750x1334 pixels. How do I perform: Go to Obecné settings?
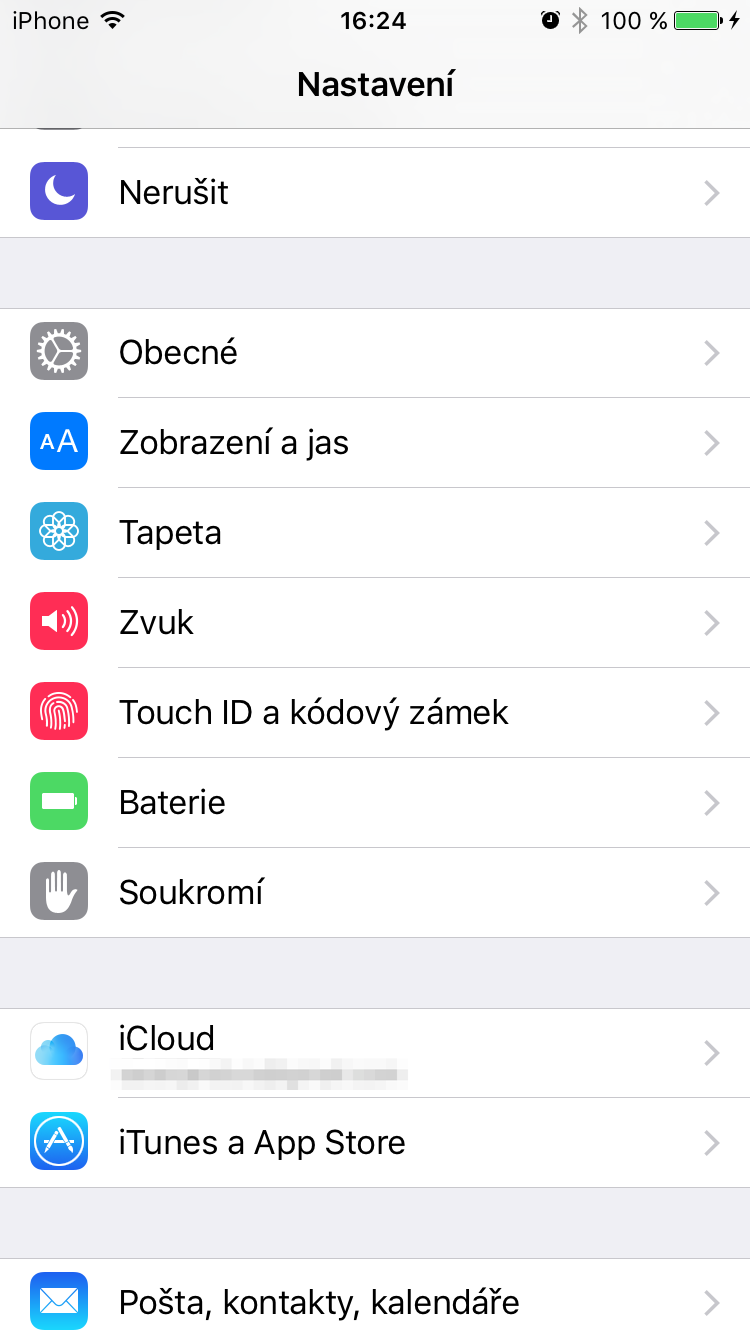click(x=375, y=353)
